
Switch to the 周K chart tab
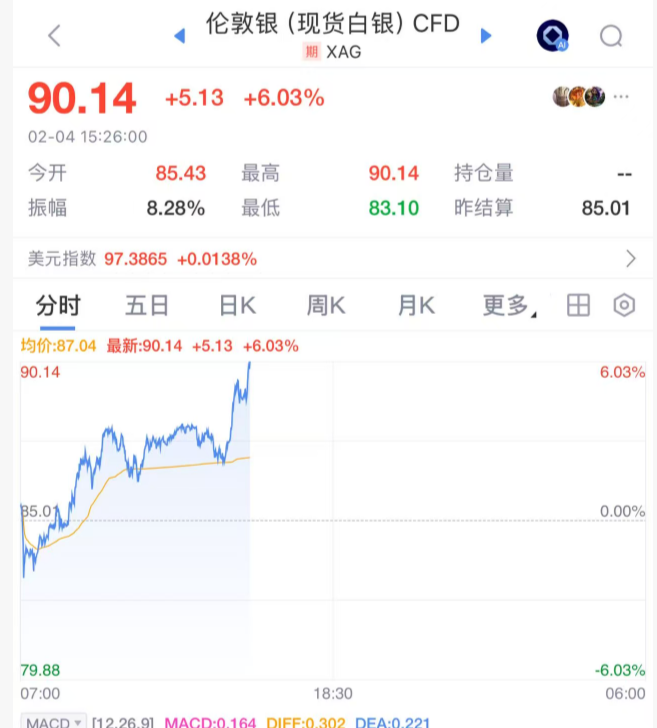(326, 306)
